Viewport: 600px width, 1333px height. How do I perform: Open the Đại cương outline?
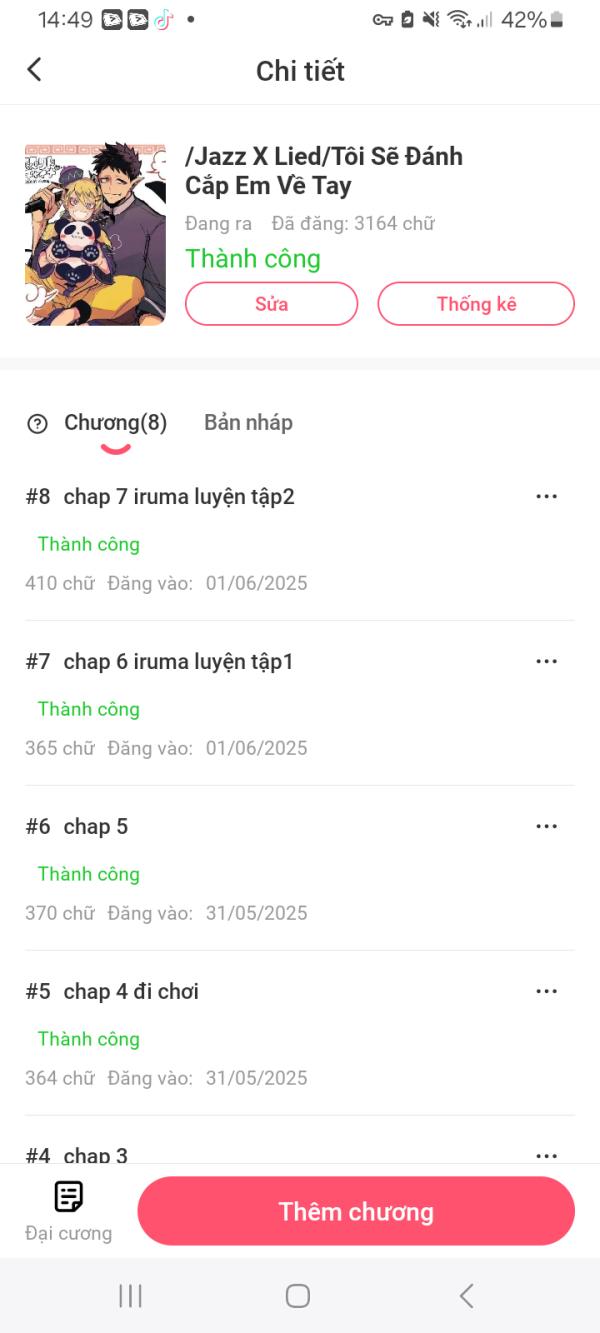coord(68,1210)
